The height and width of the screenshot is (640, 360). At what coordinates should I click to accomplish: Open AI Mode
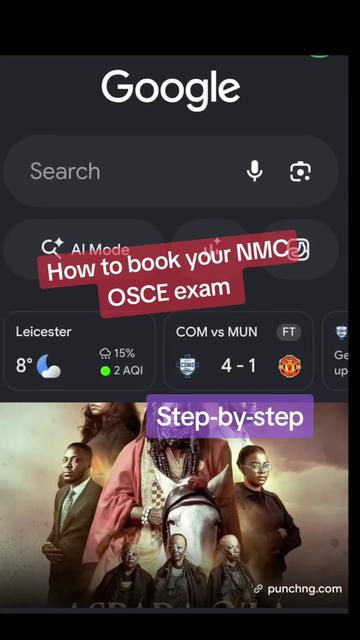pos(84,249)
